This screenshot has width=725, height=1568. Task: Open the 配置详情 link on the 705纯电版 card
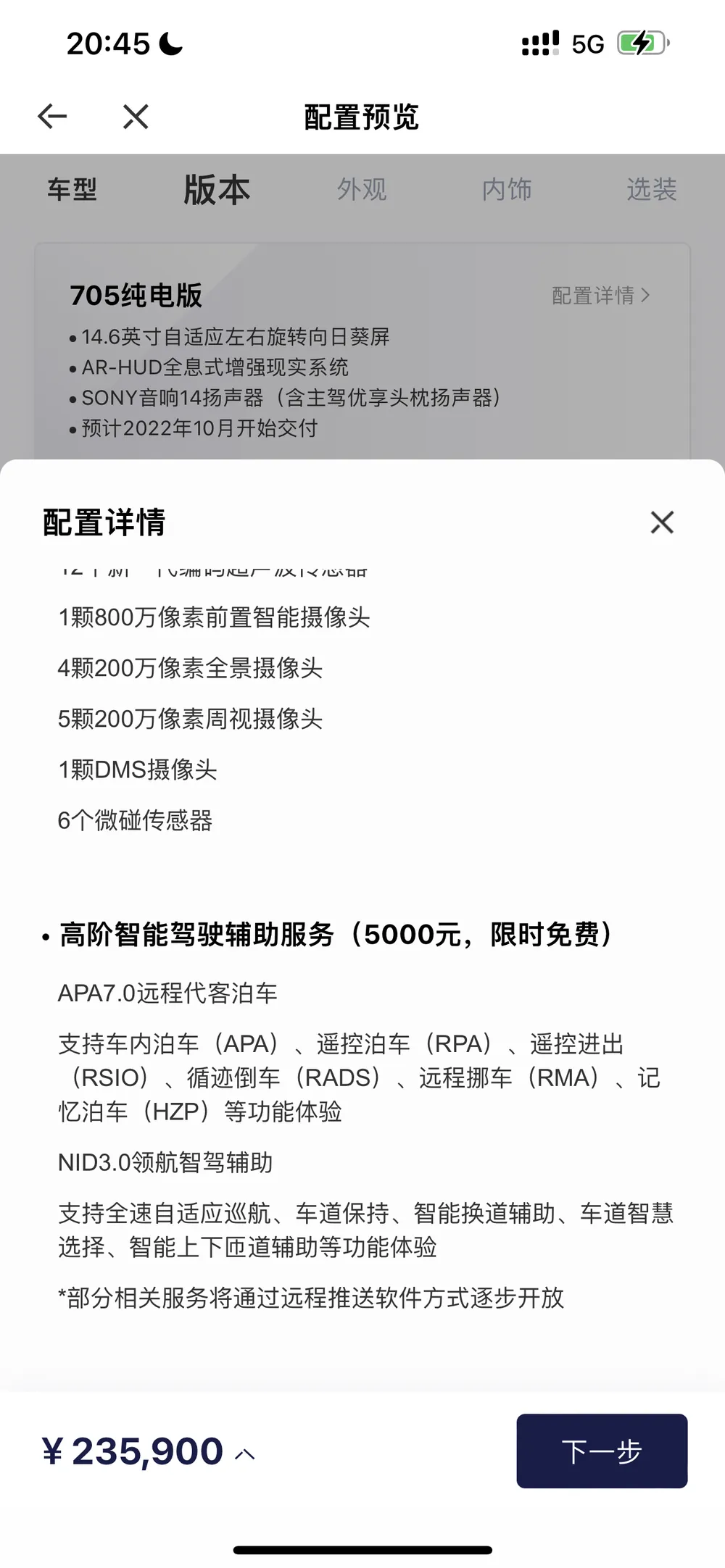(x=601, y=296)
